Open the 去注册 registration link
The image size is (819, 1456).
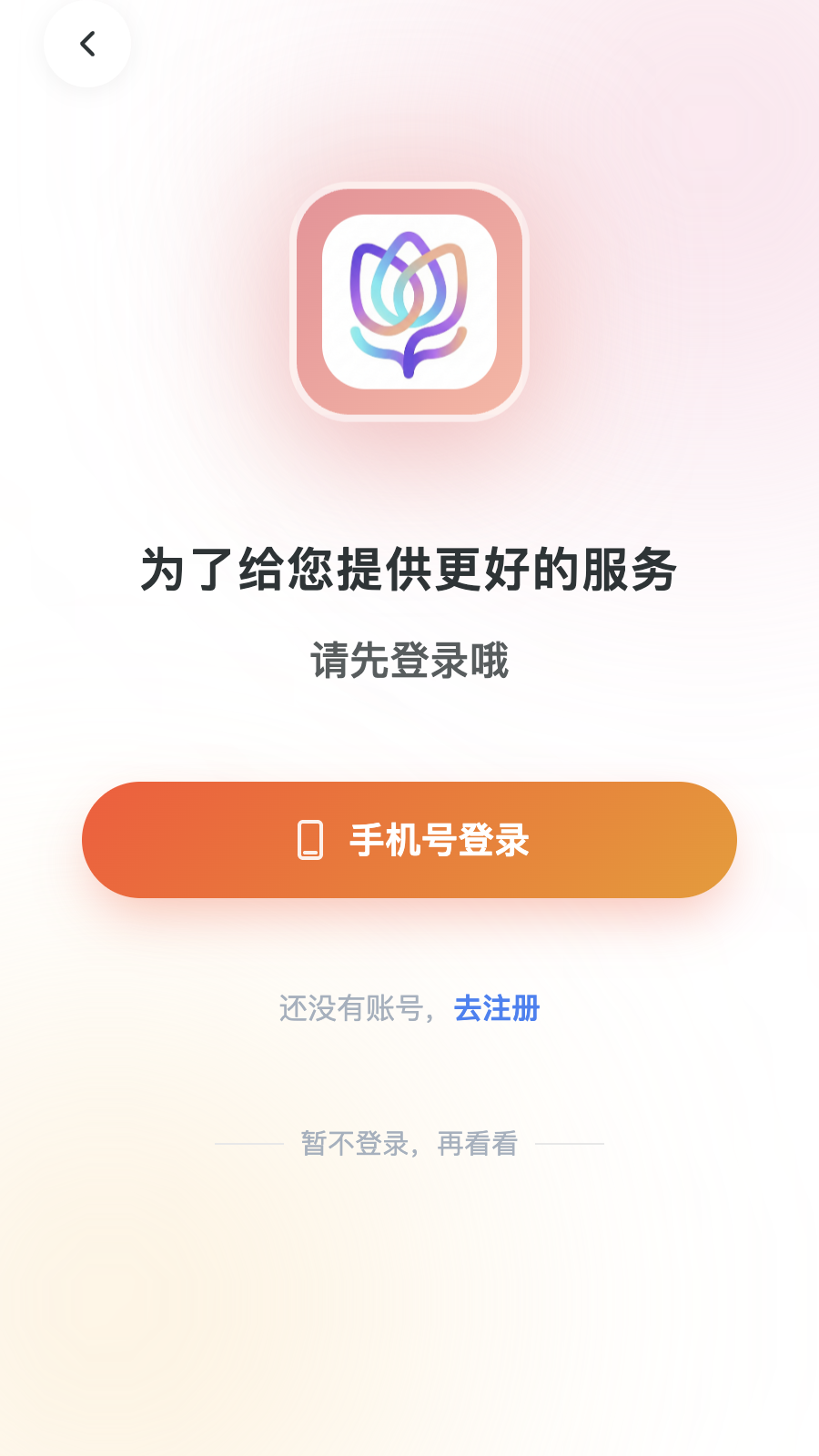click(x=497, y=1008)
